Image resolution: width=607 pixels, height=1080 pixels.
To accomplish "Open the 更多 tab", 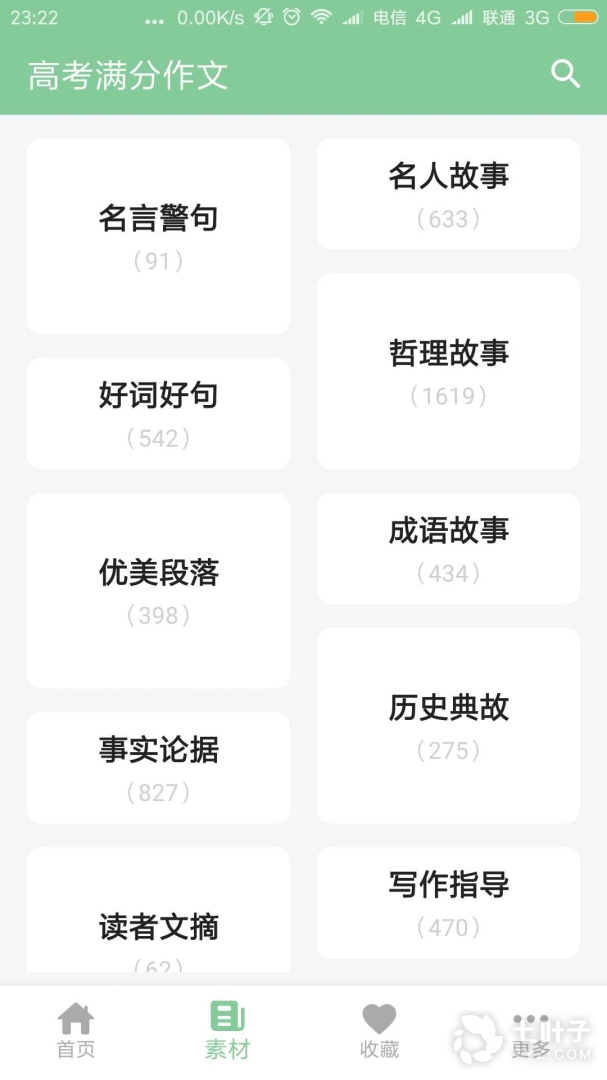I will (x=531, y=1032).
